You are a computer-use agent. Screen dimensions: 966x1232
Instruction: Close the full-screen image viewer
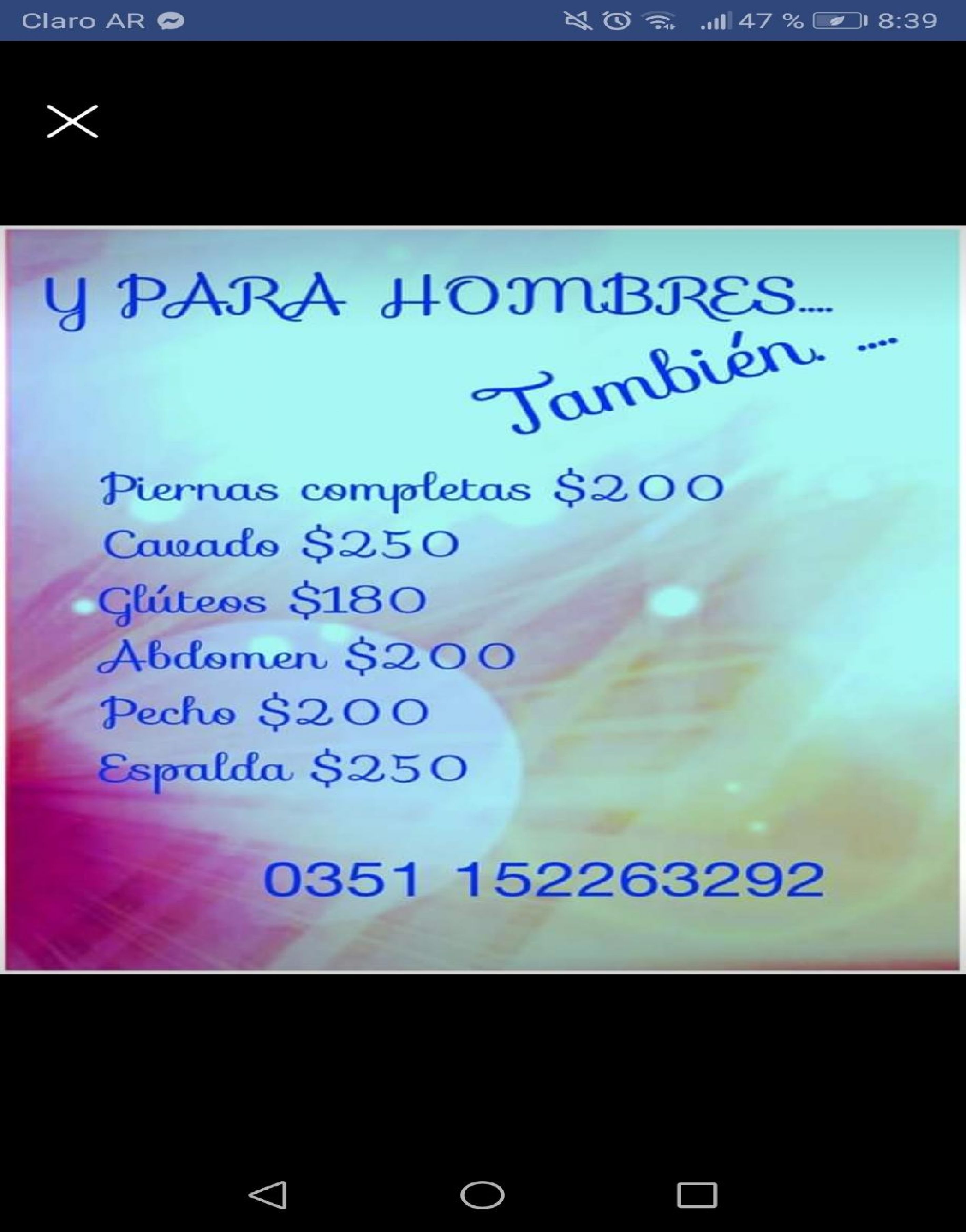72,121
